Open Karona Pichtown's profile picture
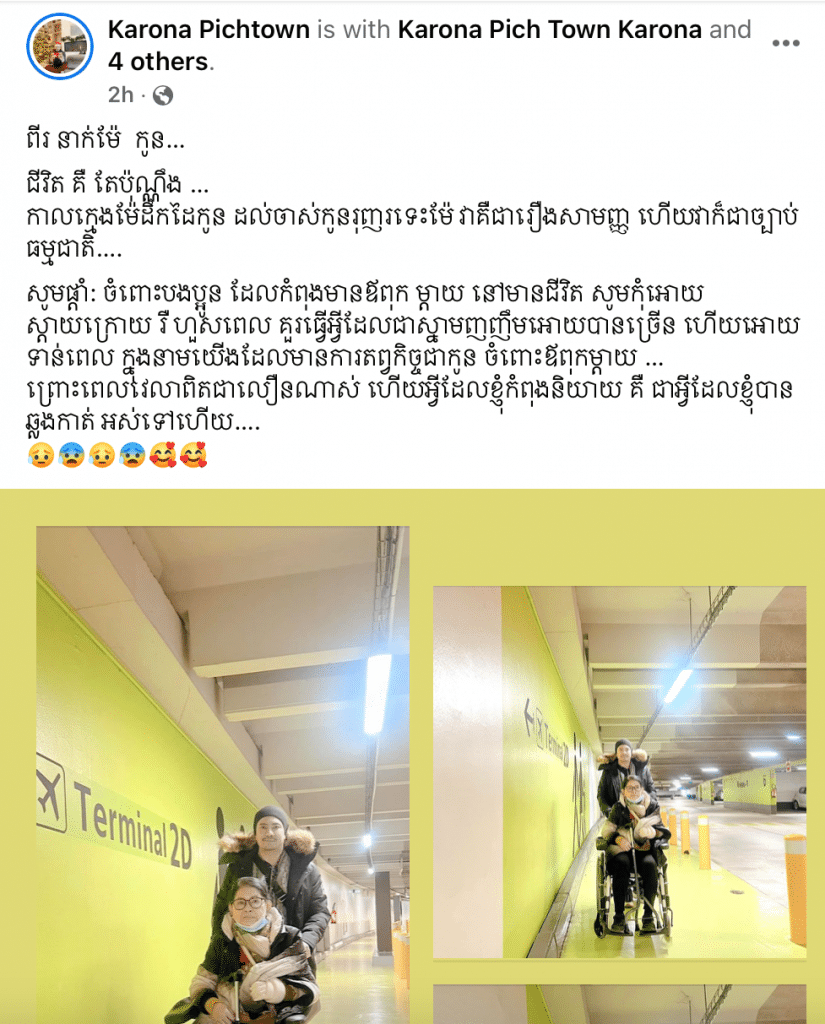 point(60,46)
